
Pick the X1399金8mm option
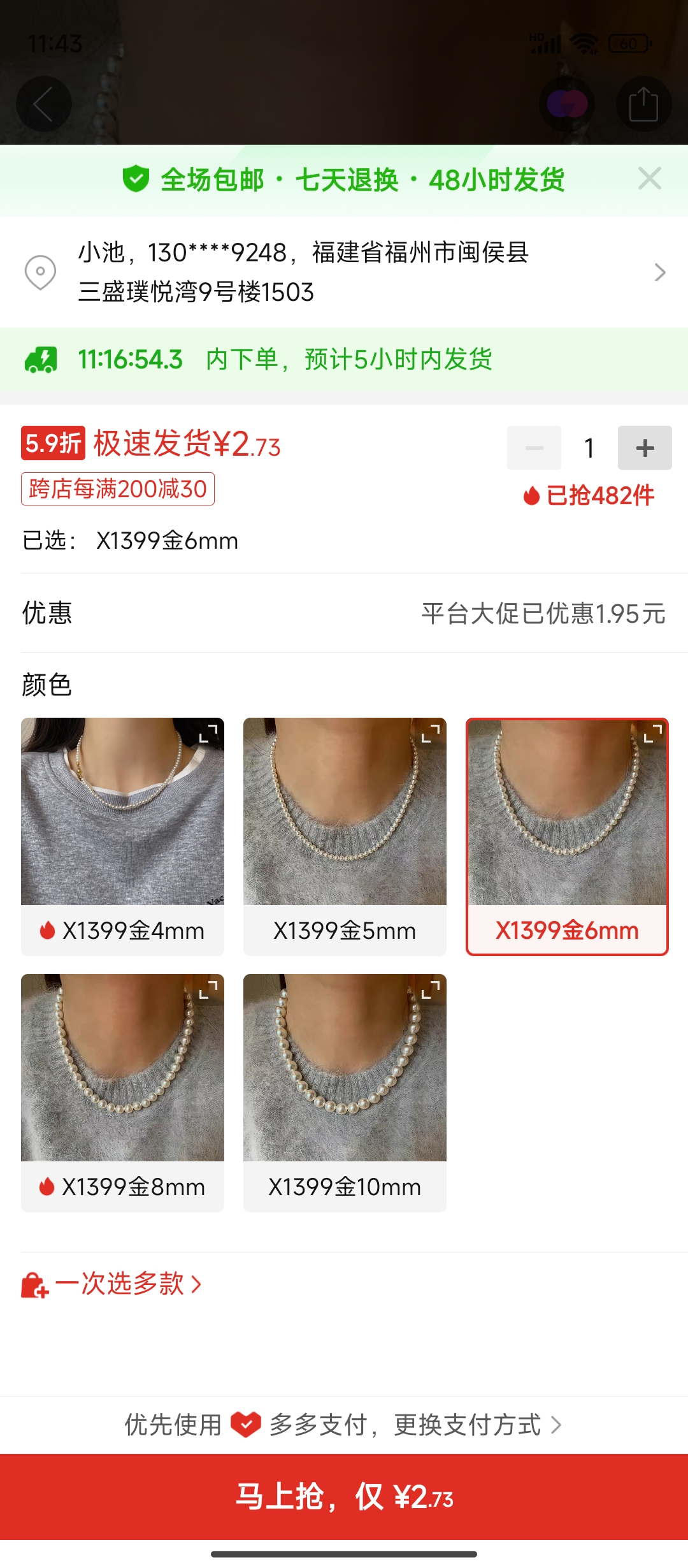[x=122, y=1091]
